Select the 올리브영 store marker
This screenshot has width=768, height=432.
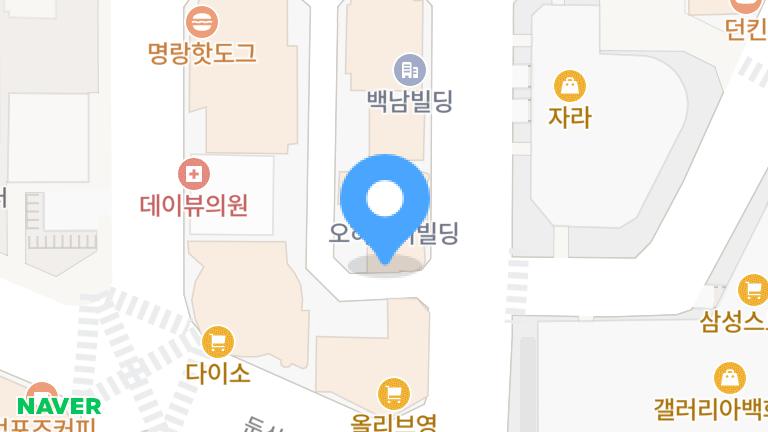[x=393, y=391]
